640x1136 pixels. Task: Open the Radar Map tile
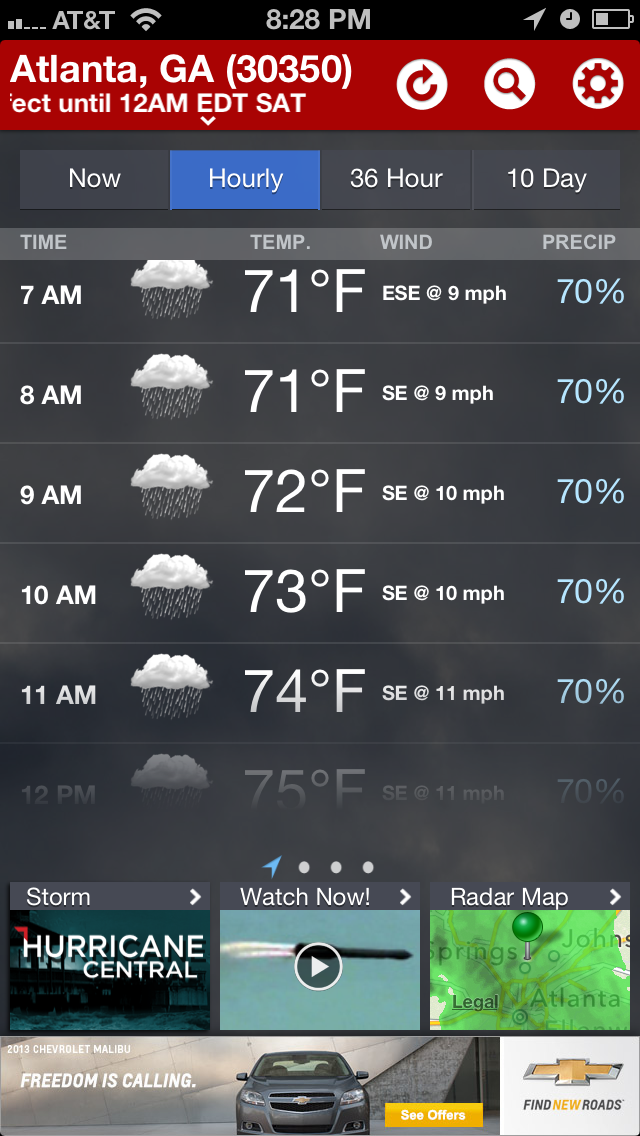click(x=530, y=956)
